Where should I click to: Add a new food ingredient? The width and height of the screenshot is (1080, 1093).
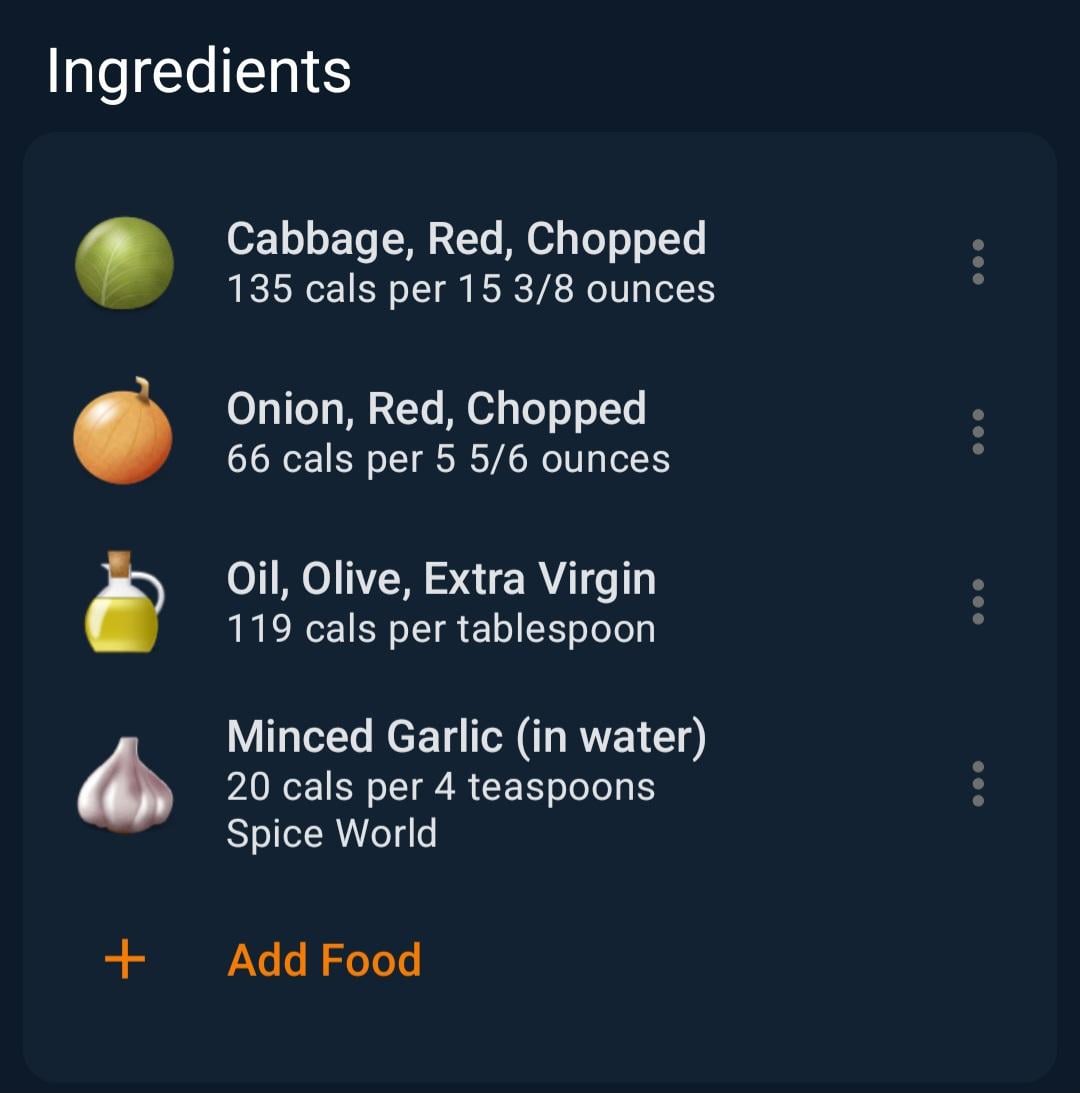[x=323, y=960]
